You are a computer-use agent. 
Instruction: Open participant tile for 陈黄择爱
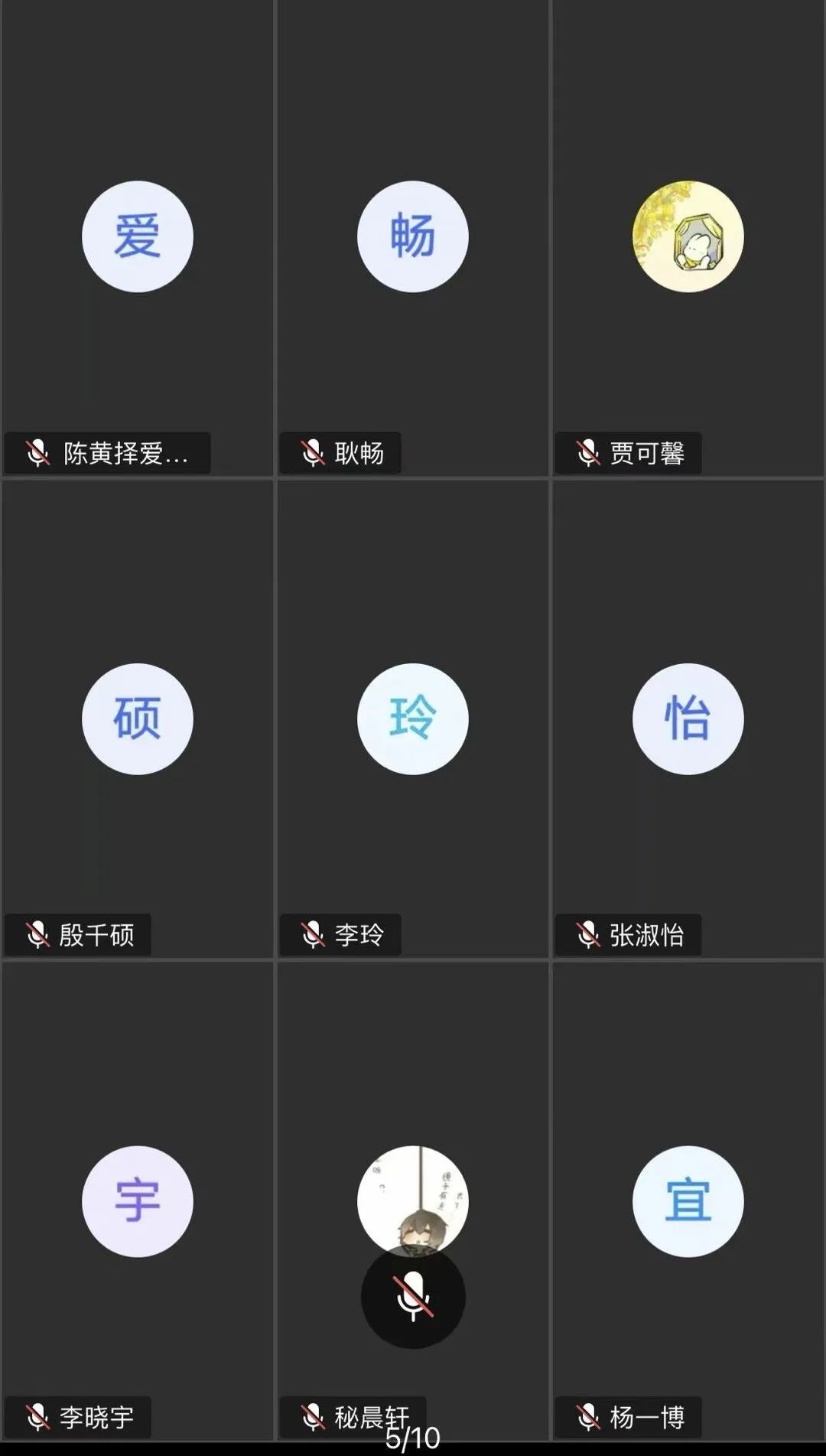click(x=138, y=237)
